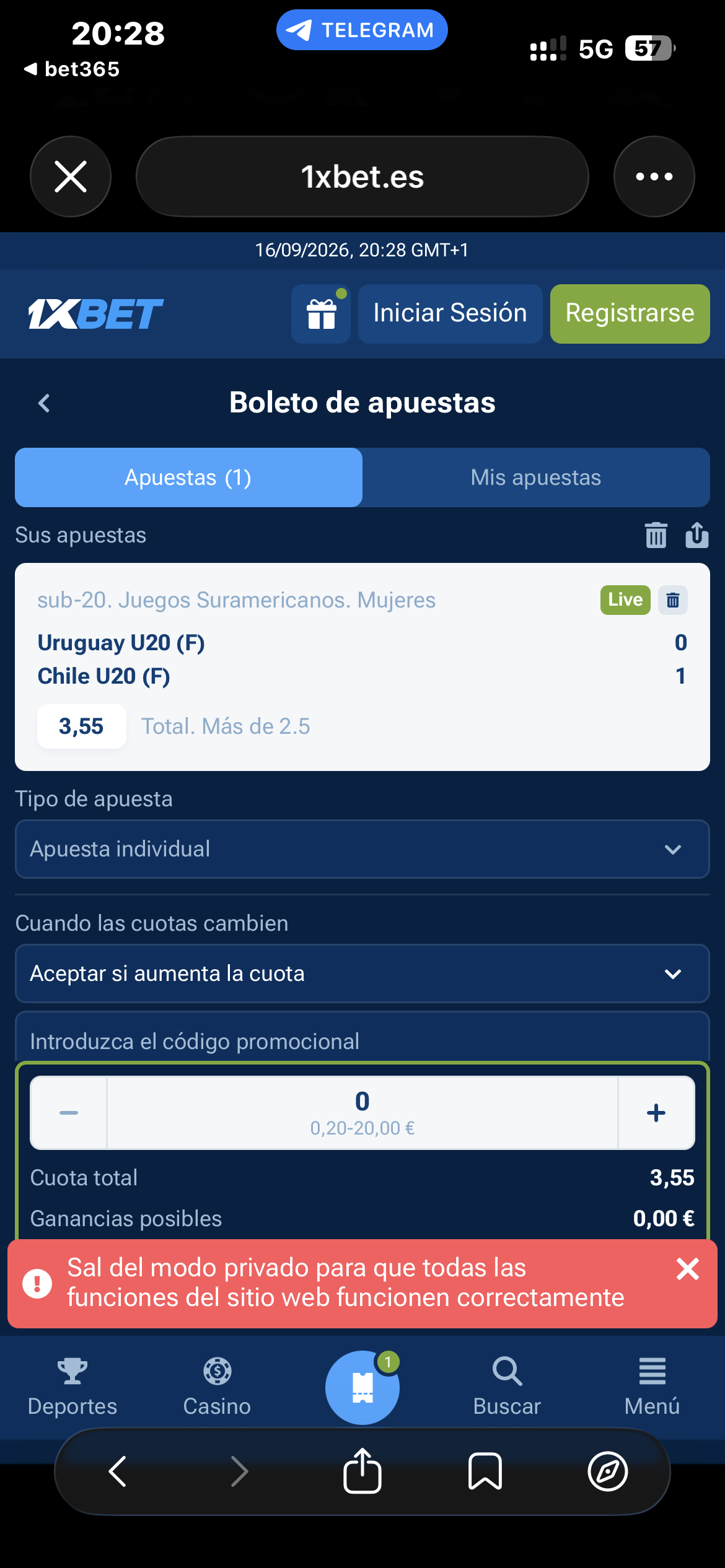The image size is (725, 1568).
Task: Clear all bets with the trash icon
Action: (x=656, y=535)
